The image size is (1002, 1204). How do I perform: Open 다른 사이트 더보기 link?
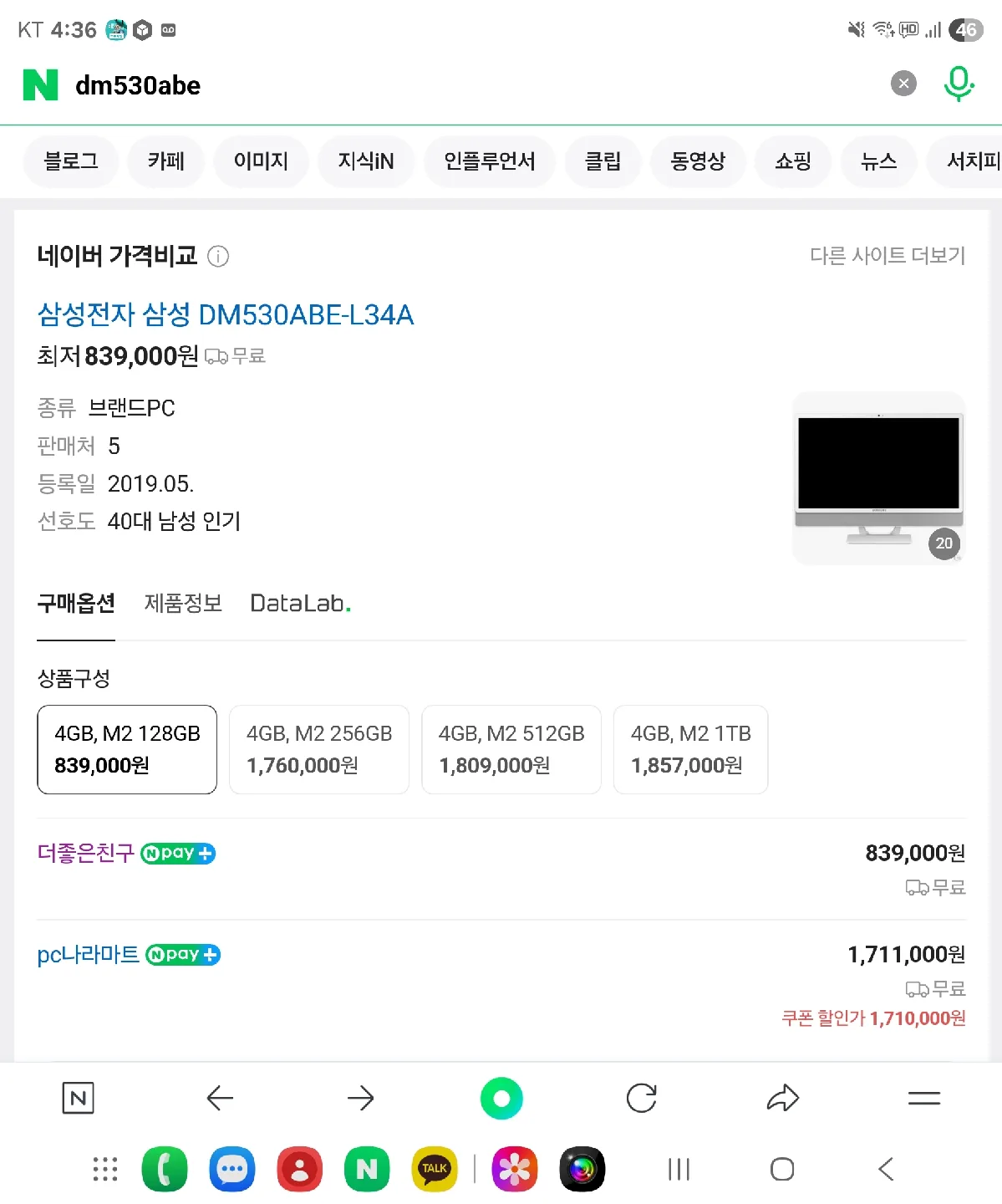pos(887,256)
